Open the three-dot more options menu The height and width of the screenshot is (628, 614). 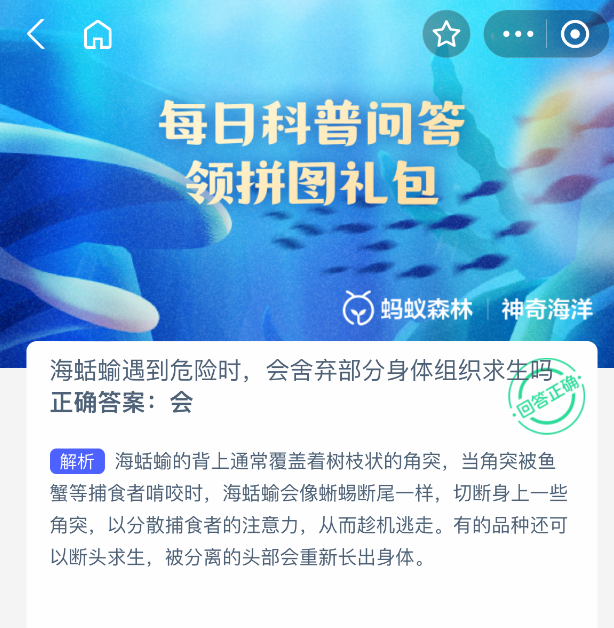coord(518,35)
